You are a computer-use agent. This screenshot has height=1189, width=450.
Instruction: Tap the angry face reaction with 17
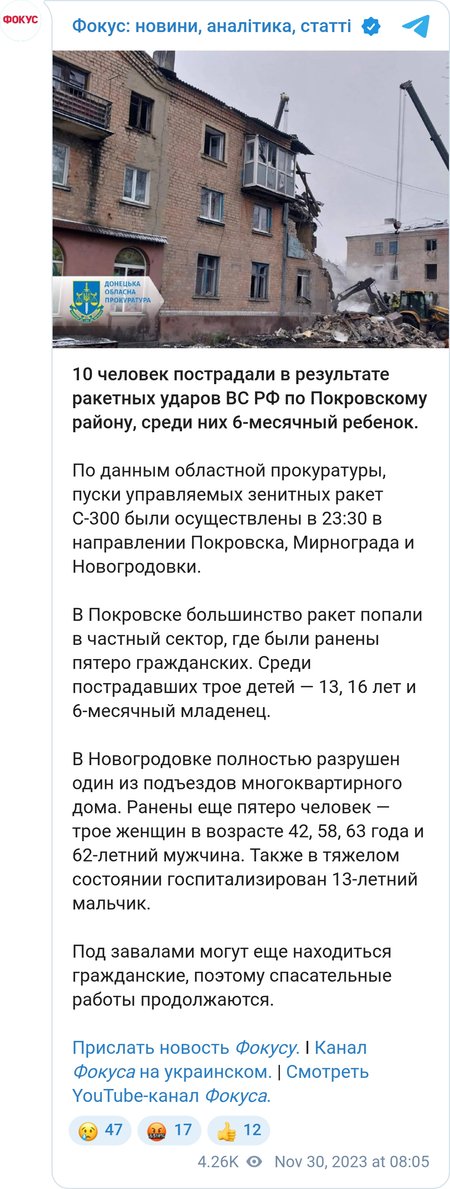[x=168, y=1130]
